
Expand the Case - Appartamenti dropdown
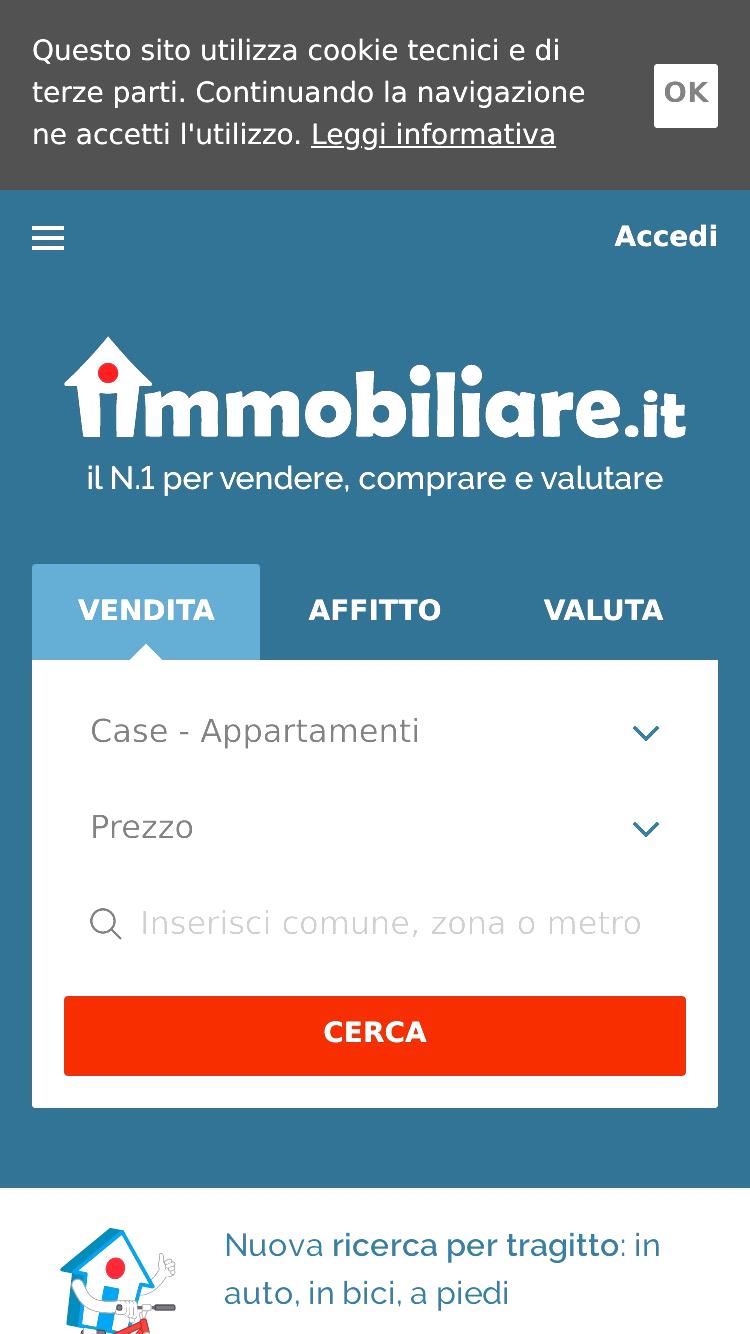click(375, 732)
